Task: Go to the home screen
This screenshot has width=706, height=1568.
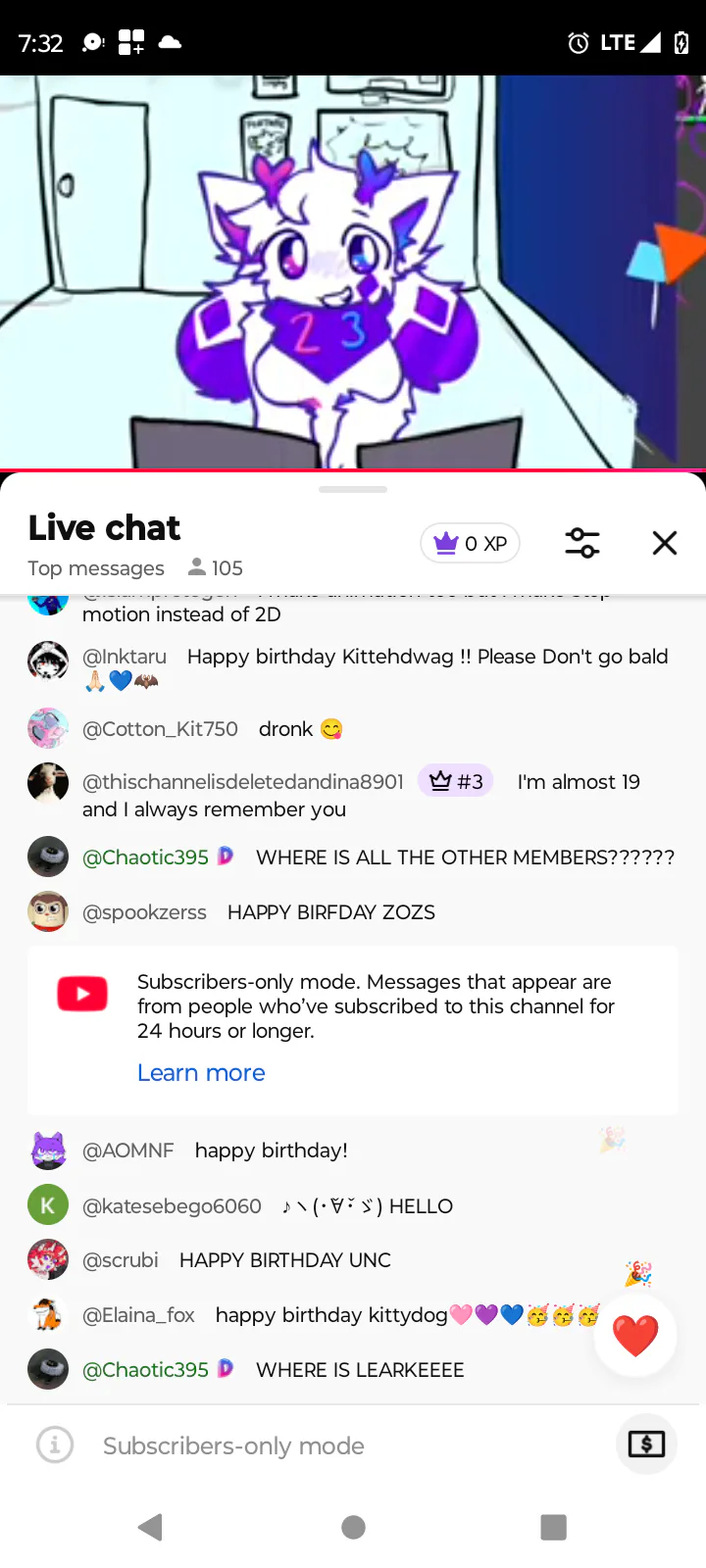Action: (x=353, y=1527)
